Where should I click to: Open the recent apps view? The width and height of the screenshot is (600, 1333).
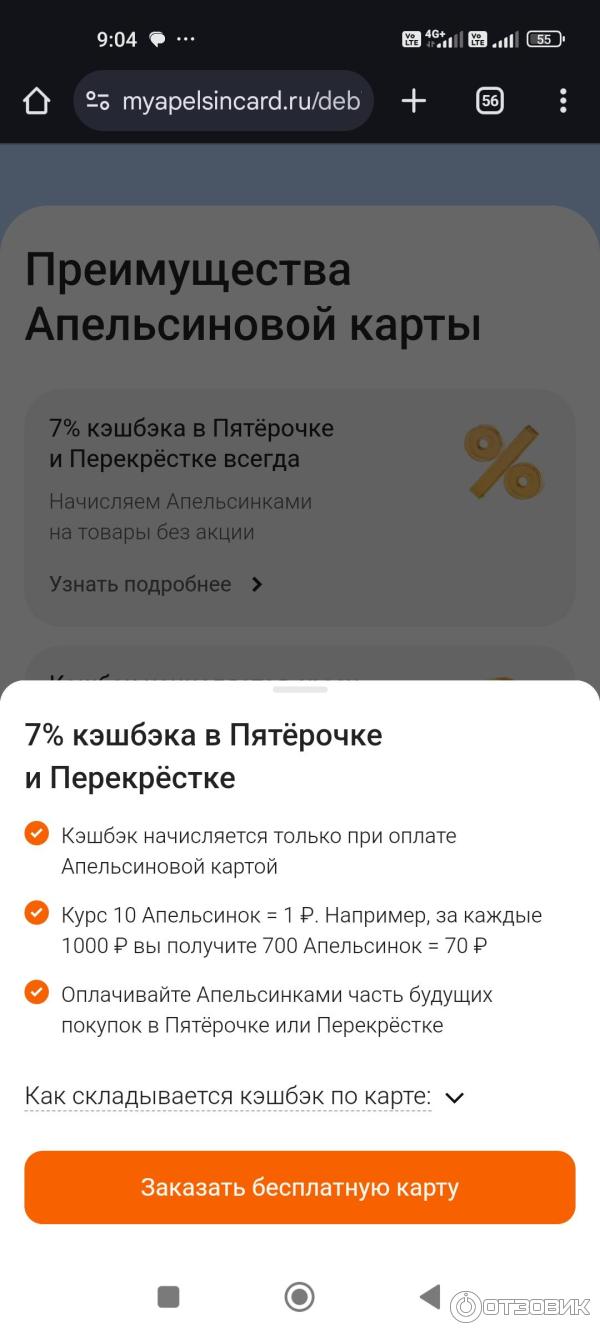coord(168,1297)
